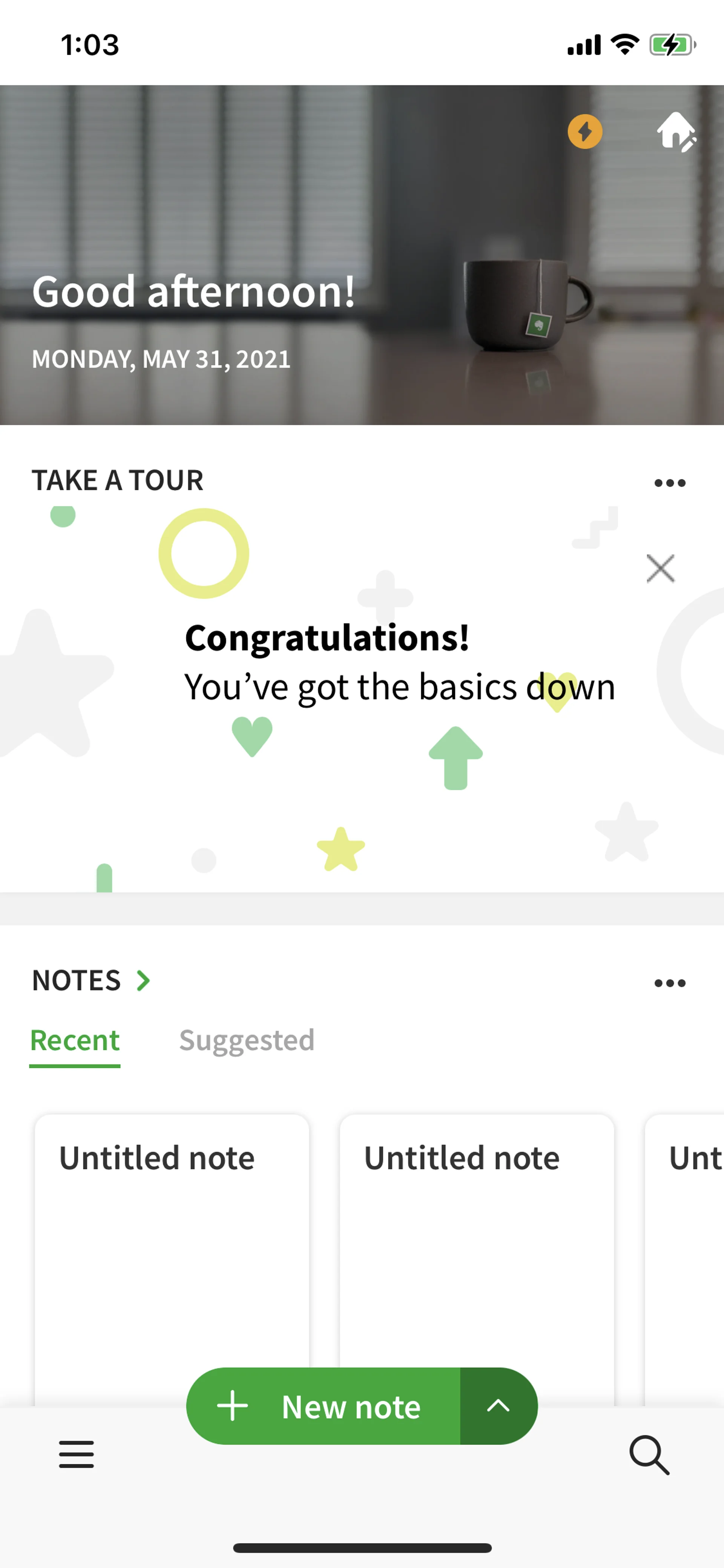Tap the orange lightning upgrade icon
This screenshot has width=724, height=1568.
click(x=585, y=132)
